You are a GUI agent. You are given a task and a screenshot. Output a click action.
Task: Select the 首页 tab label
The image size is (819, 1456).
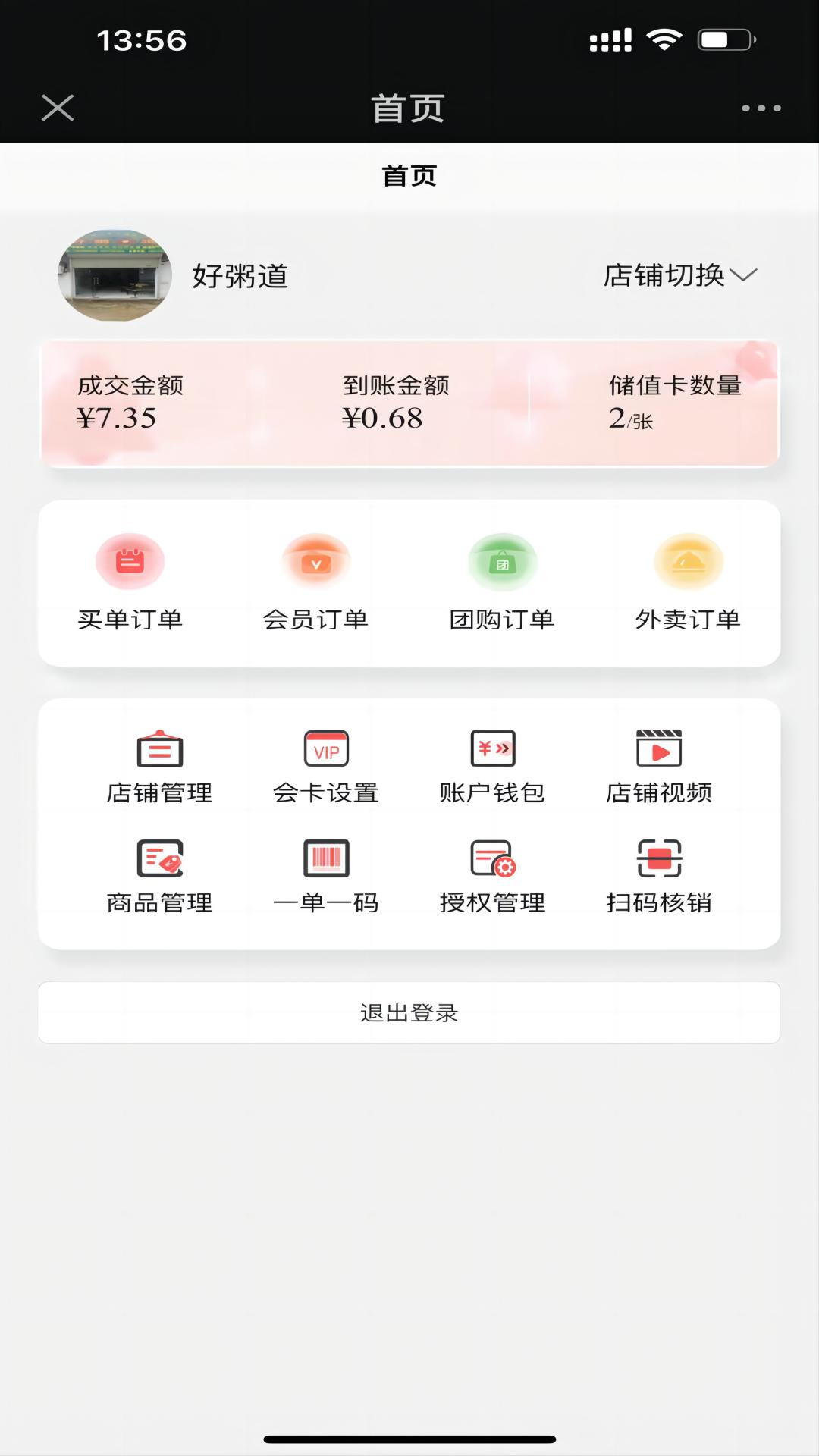pyautogui.click(x=409, y=176)
